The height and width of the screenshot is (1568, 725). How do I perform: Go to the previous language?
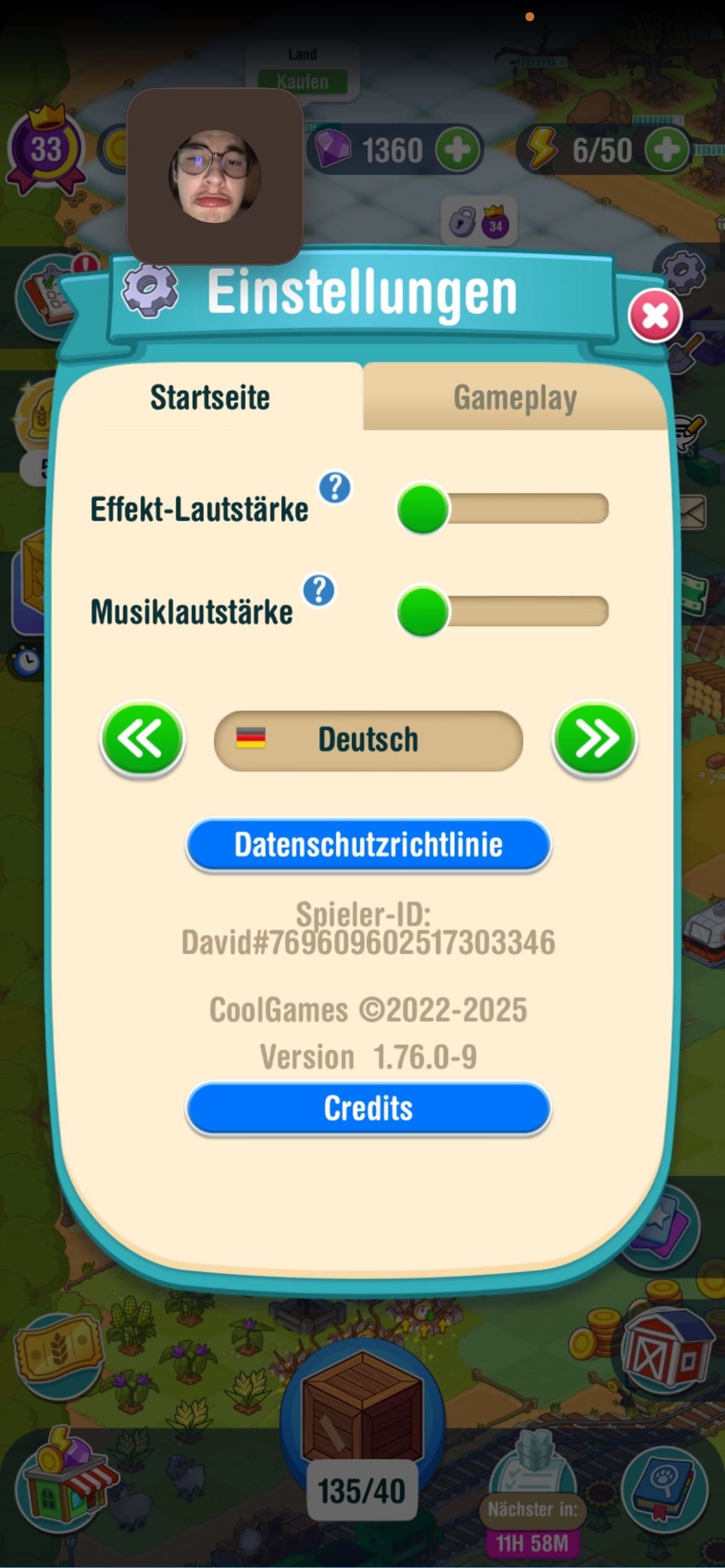tap(143, 738)
